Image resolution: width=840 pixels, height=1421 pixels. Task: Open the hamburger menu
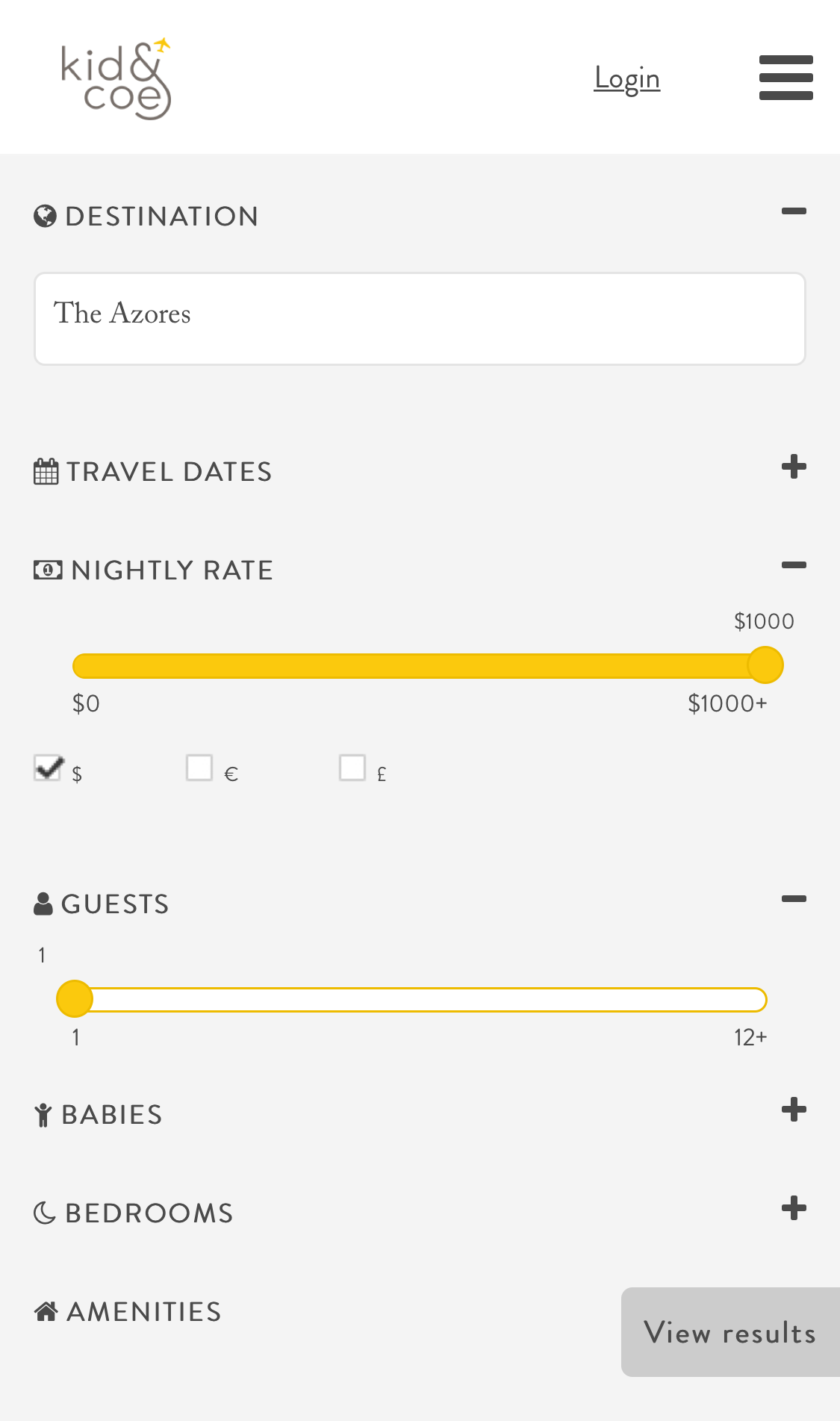coord(785,78)
